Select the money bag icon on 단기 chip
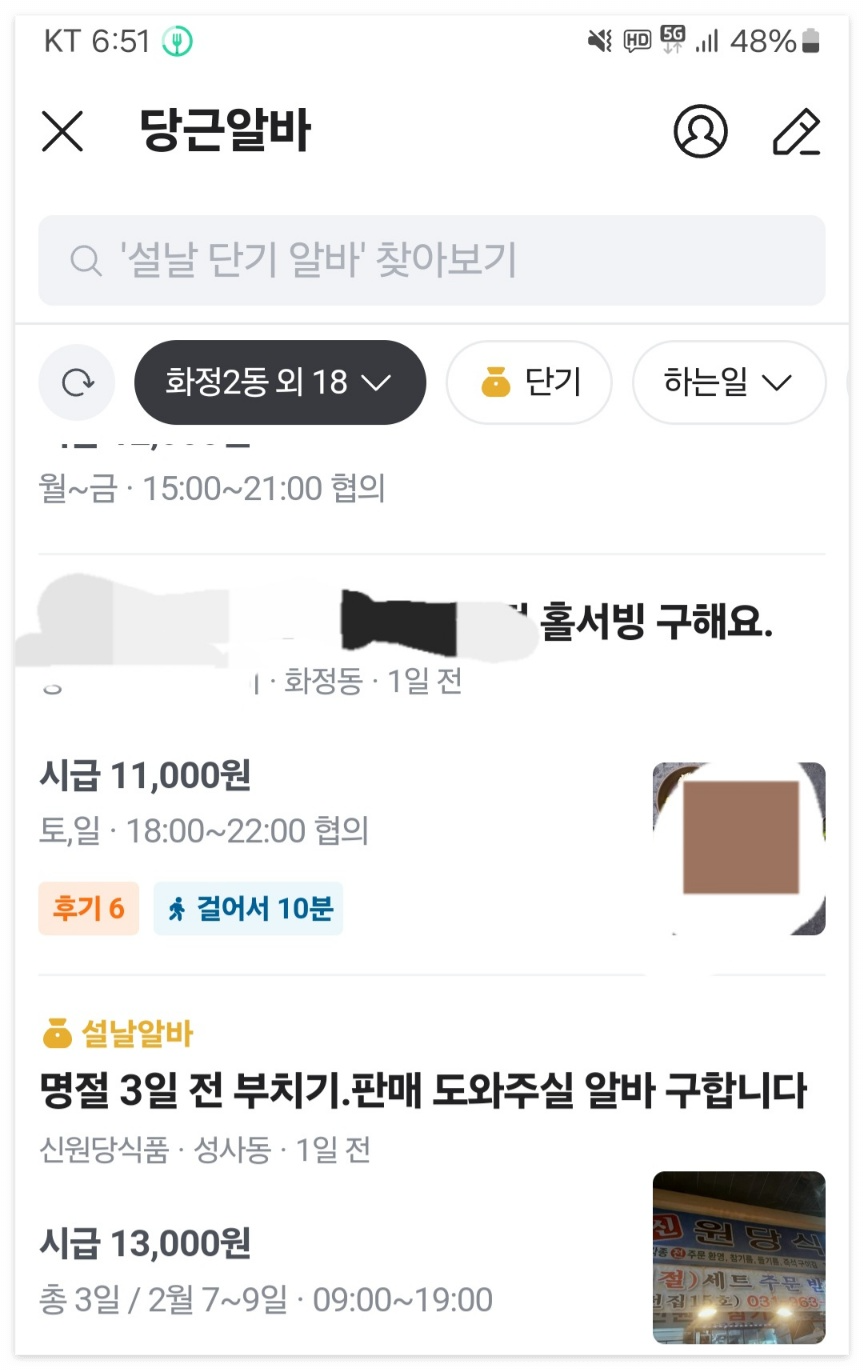 click(x=493, y=381)
